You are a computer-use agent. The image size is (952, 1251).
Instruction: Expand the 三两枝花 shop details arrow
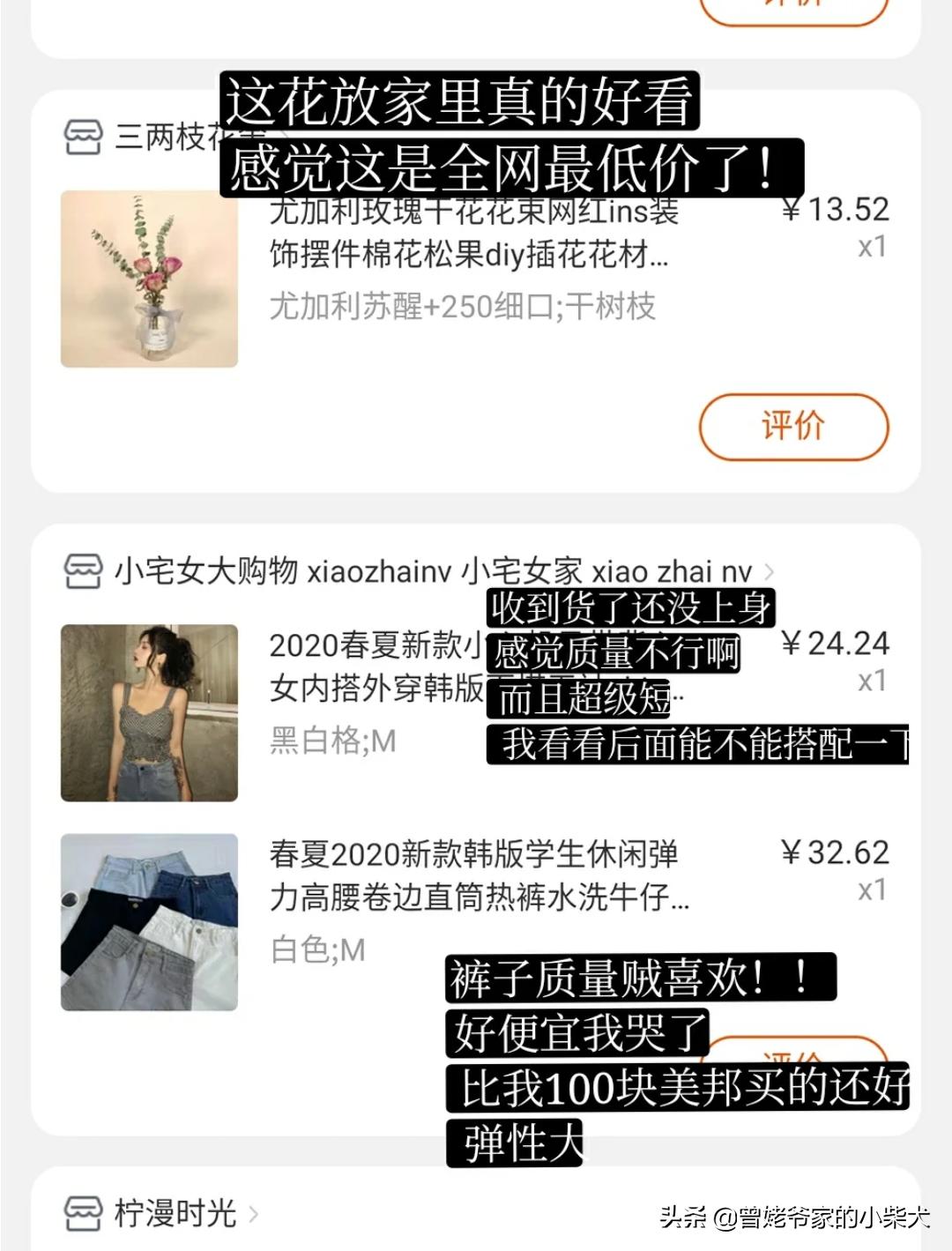click(282, 134)
